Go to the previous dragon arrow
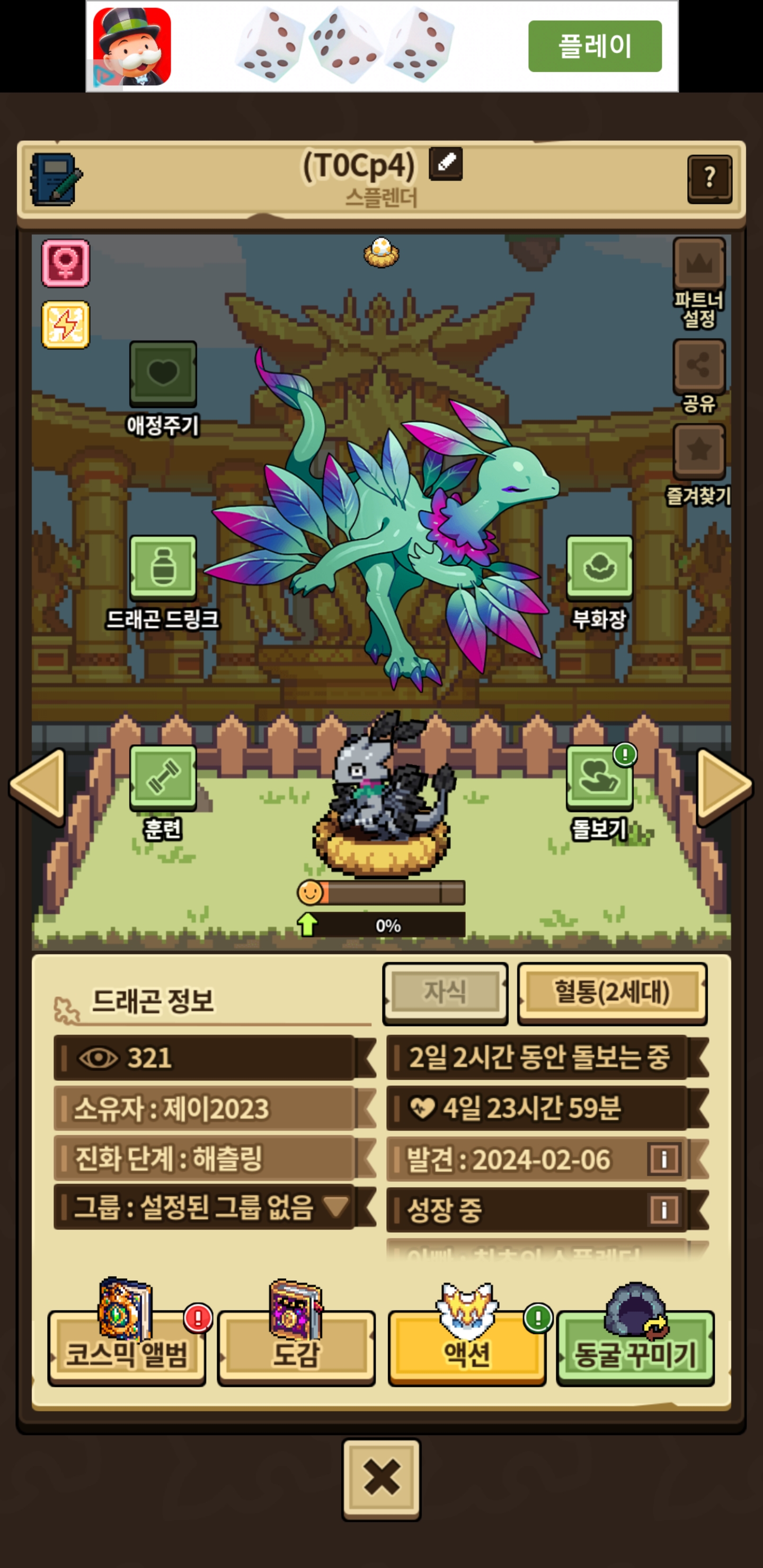 point(38,785)
